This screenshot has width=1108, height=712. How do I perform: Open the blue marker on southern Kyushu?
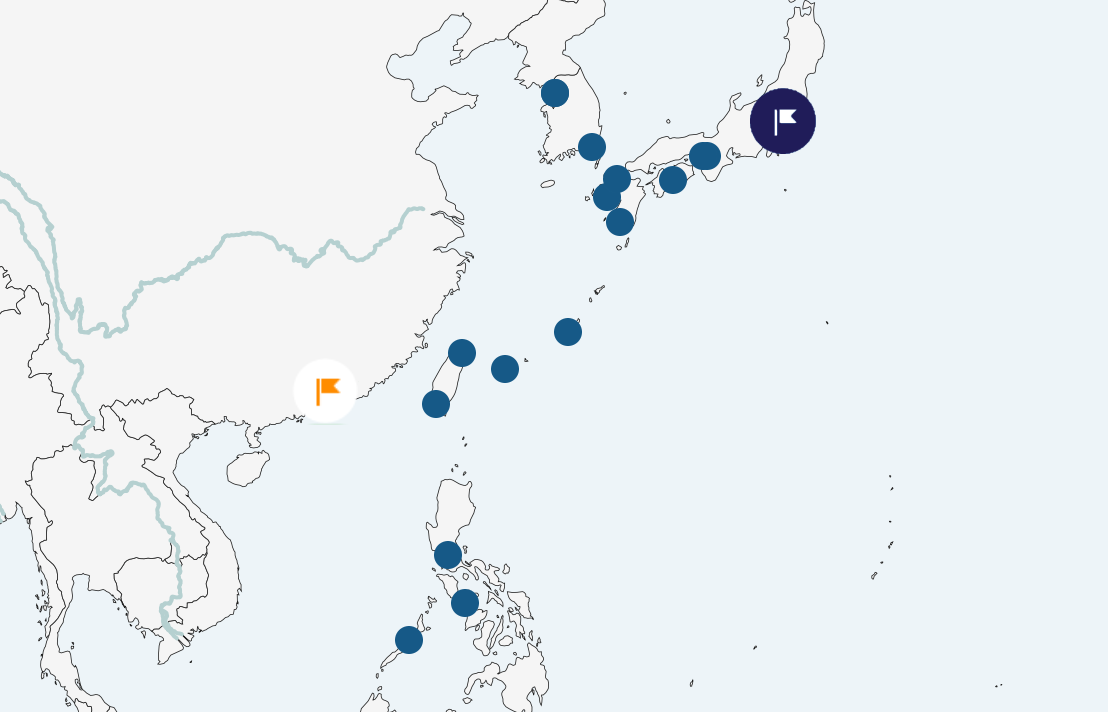(620, 222)
